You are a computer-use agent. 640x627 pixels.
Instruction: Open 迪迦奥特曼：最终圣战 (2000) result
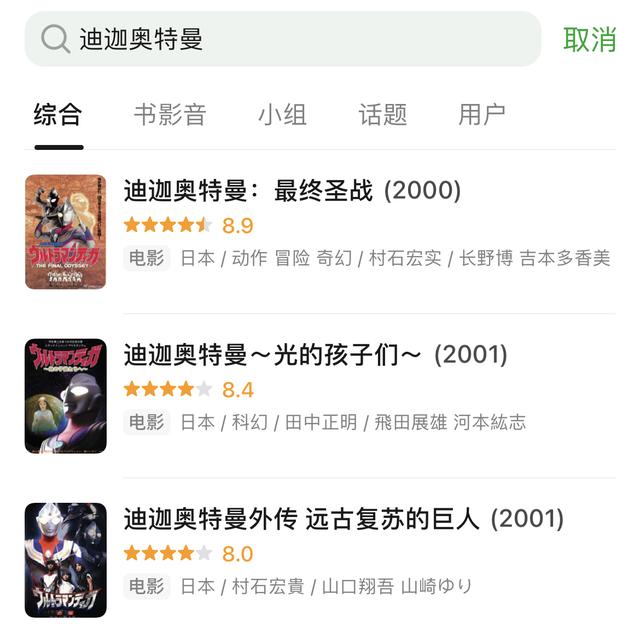[292, 191]
